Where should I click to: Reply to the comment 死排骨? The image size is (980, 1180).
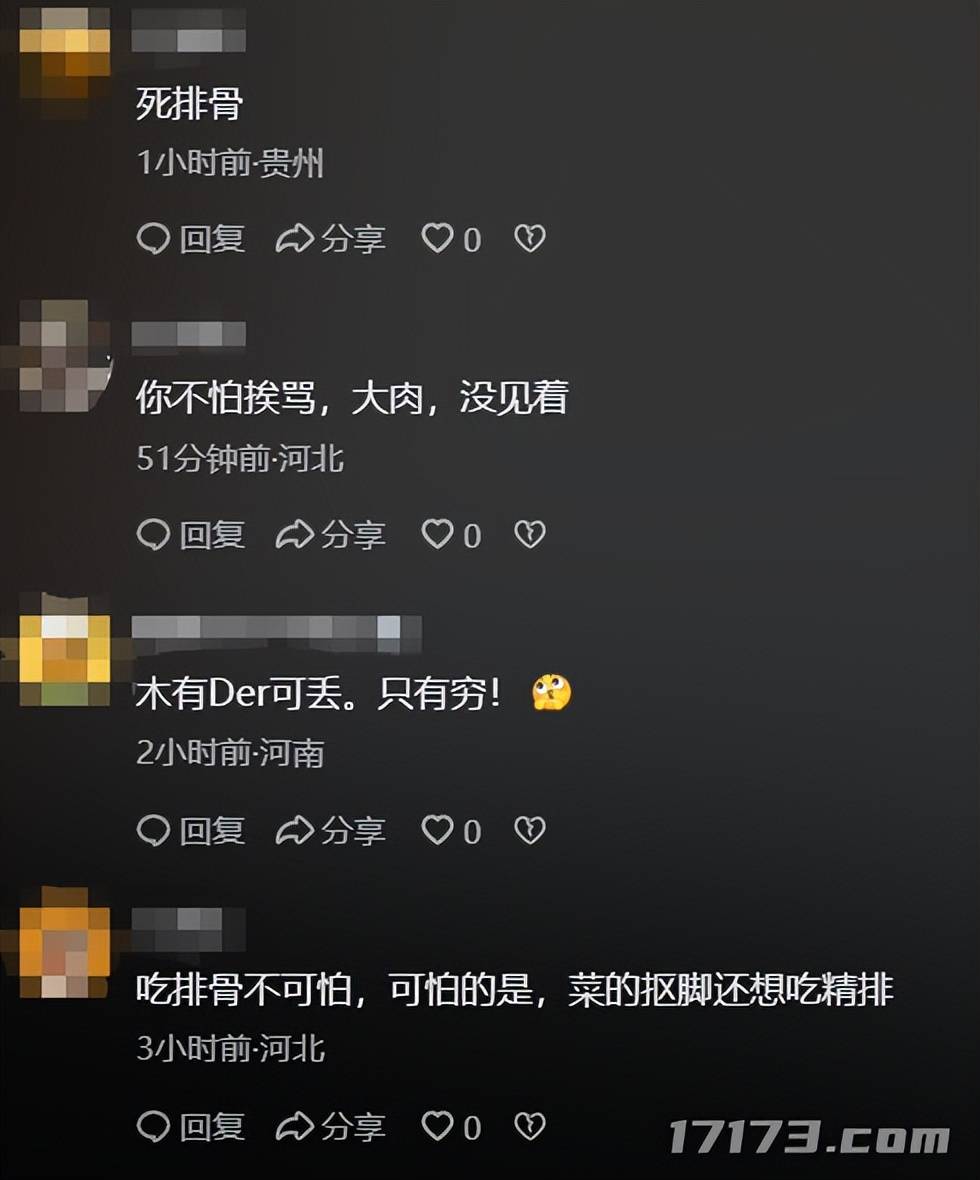coord(190,239)
